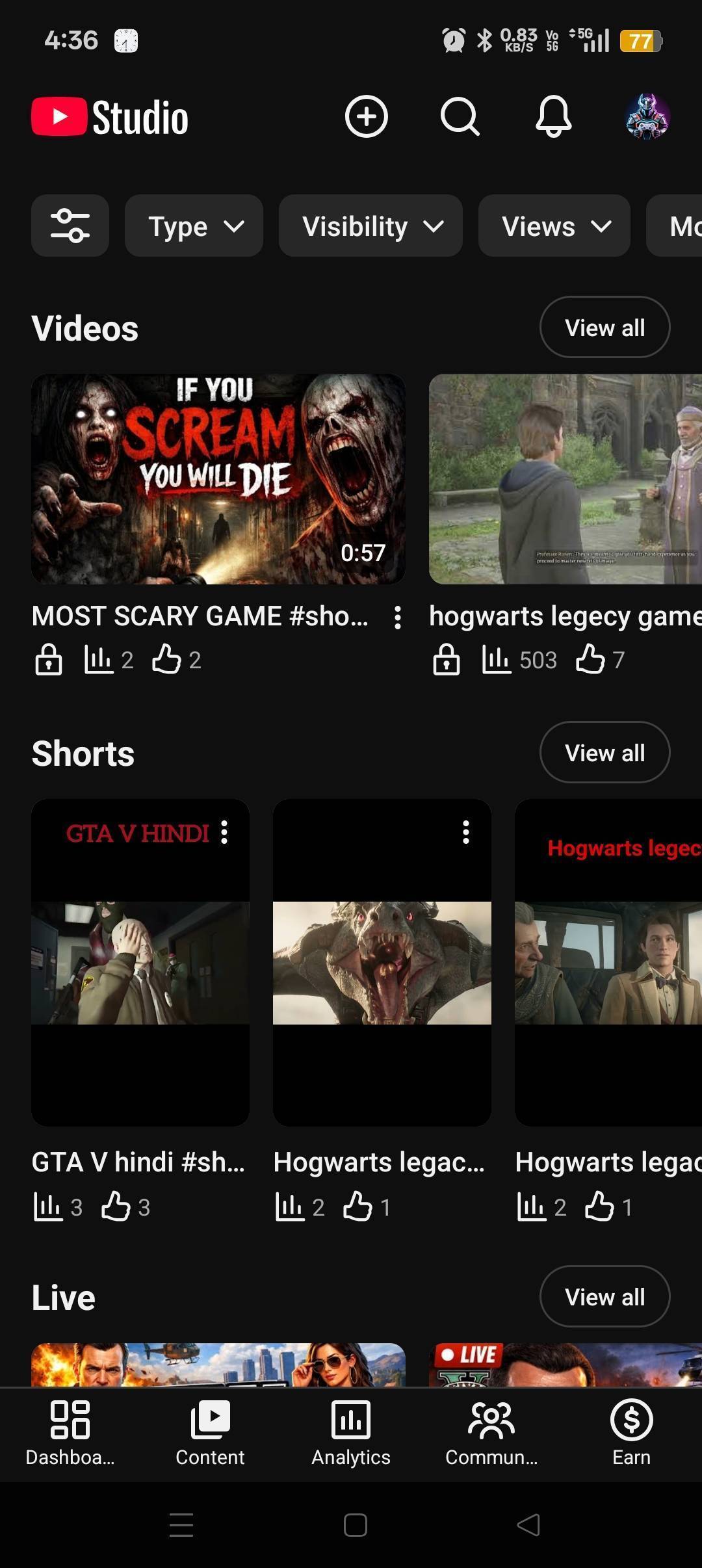
Task: Expand the Type filter dropdown
Action: coord(194,226)
